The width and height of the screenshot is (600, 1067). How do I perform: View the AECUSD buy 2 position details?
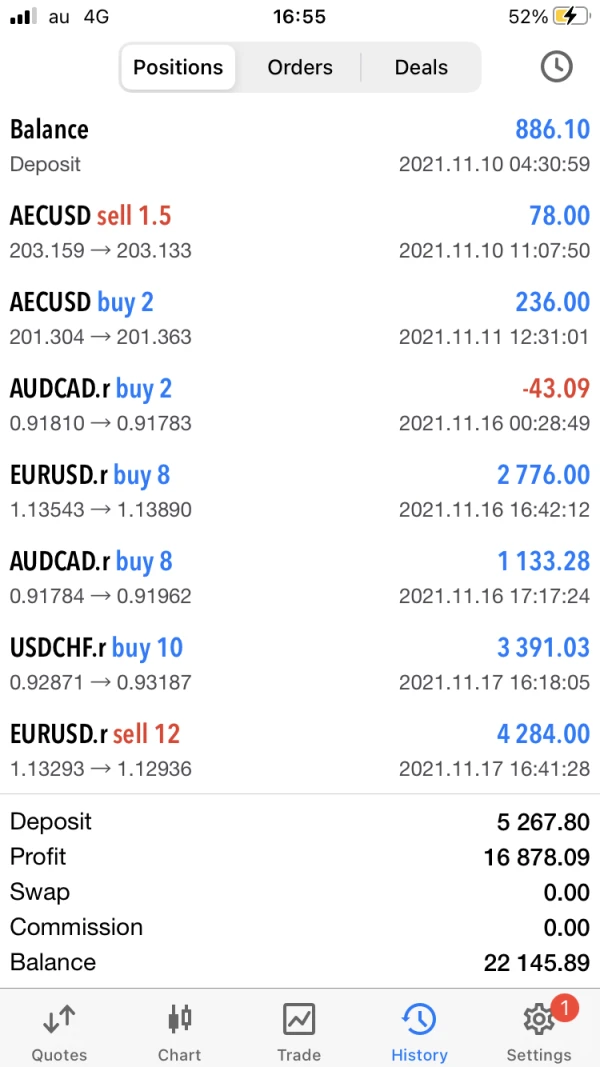300,318
